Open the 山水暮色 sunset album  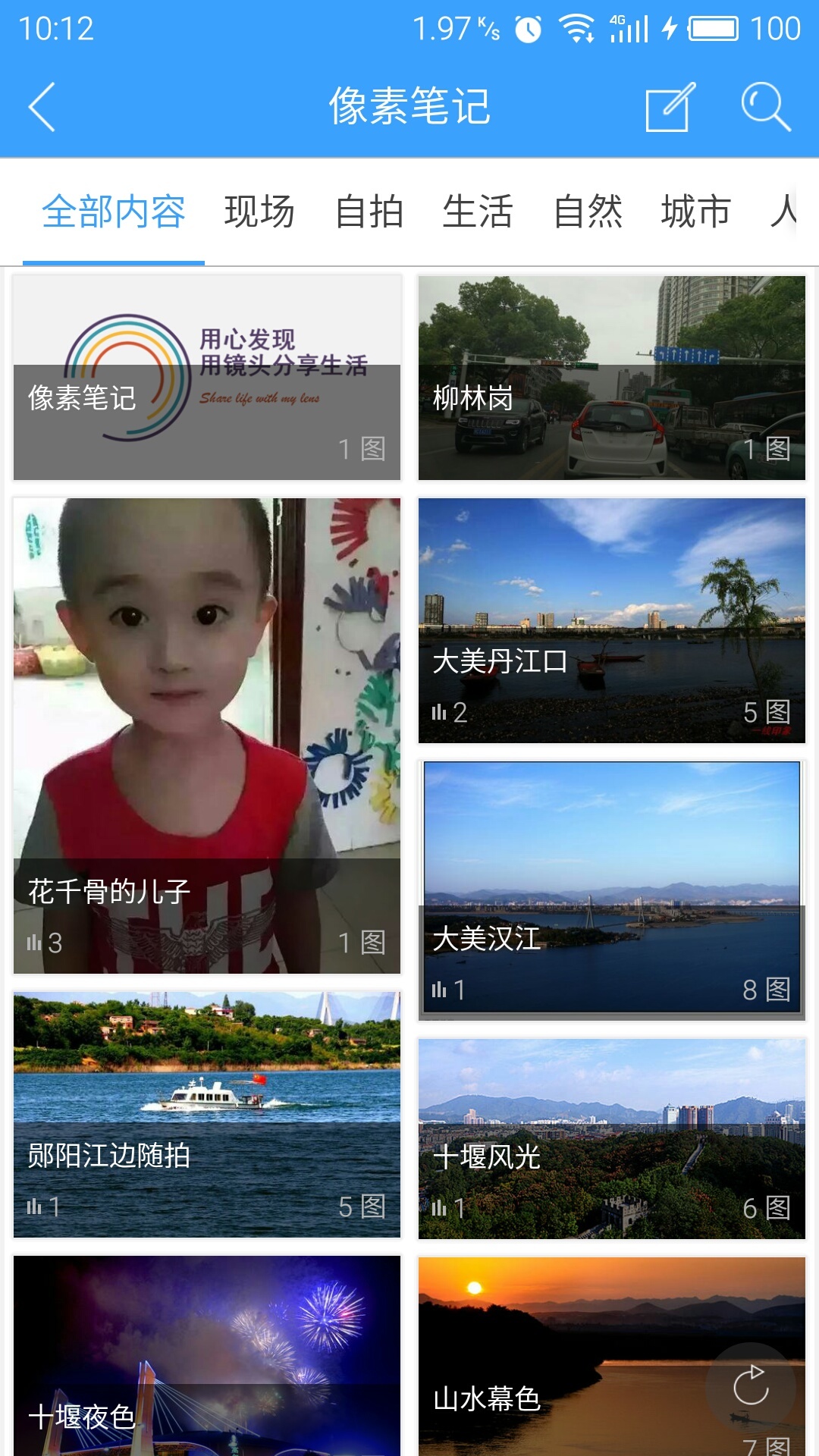click(x=561, y=1357)
